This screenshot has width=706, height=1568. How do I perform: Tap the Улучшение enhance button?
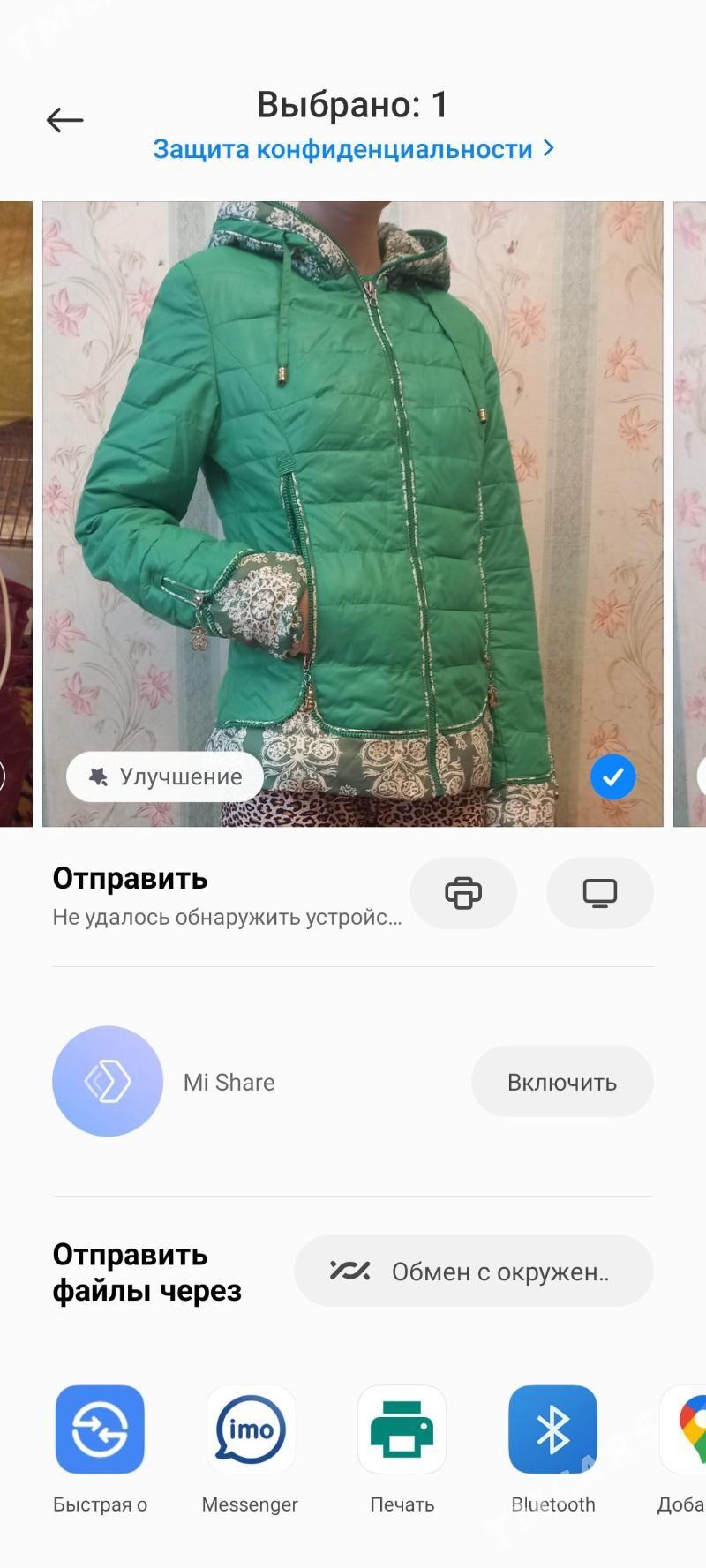coord(165,776)
